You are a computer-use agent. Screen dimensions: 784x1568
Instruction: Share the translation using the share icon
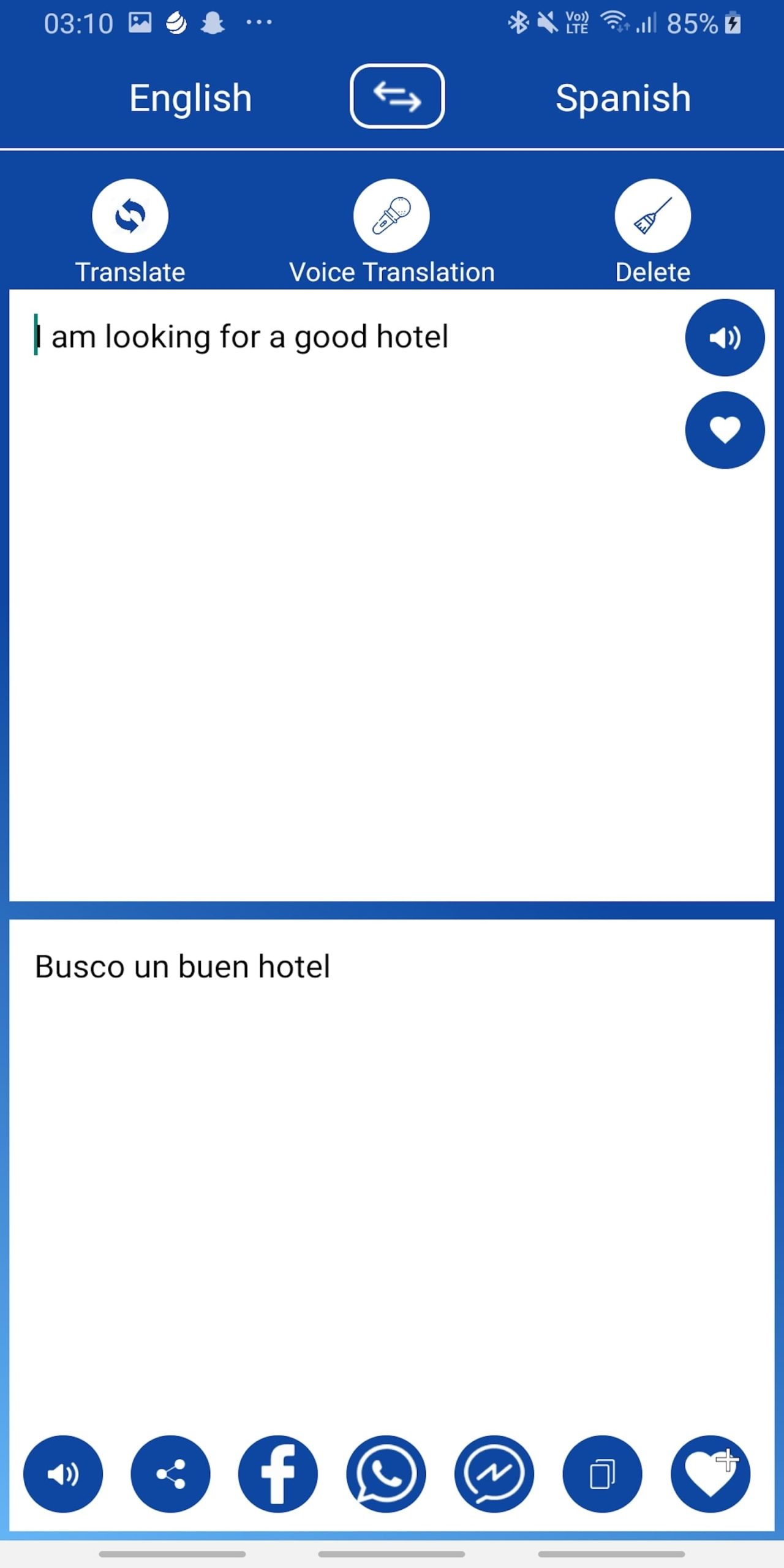click(171, 1474)
